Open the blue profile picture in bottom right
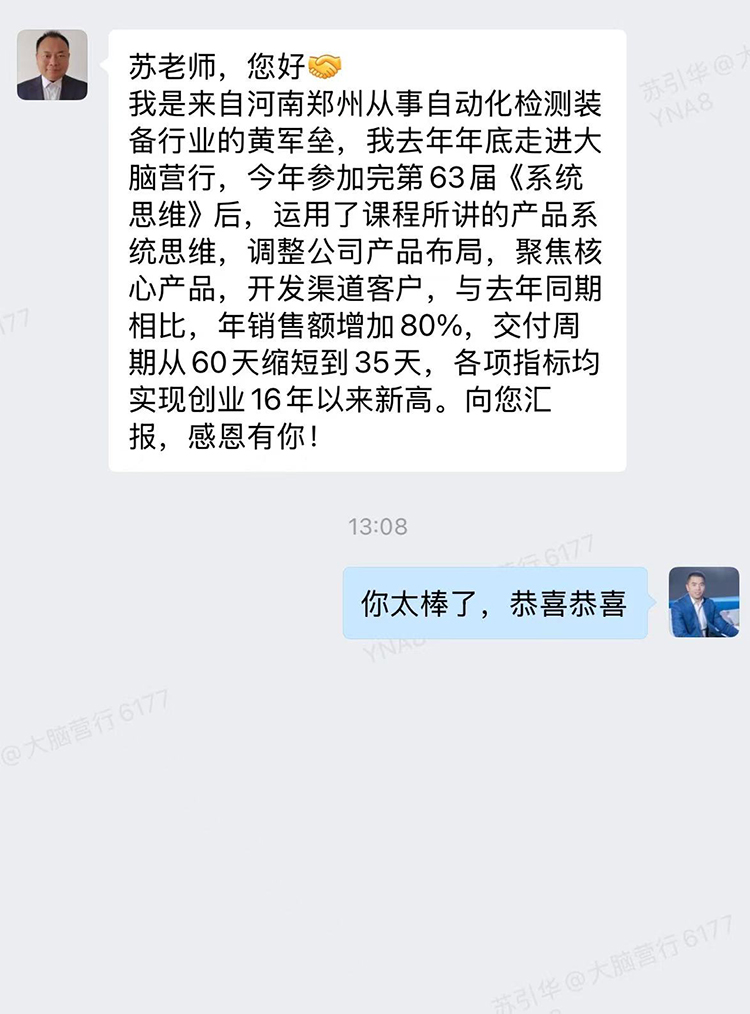Screen dimensions: 750x1014 tap(703, 603)
